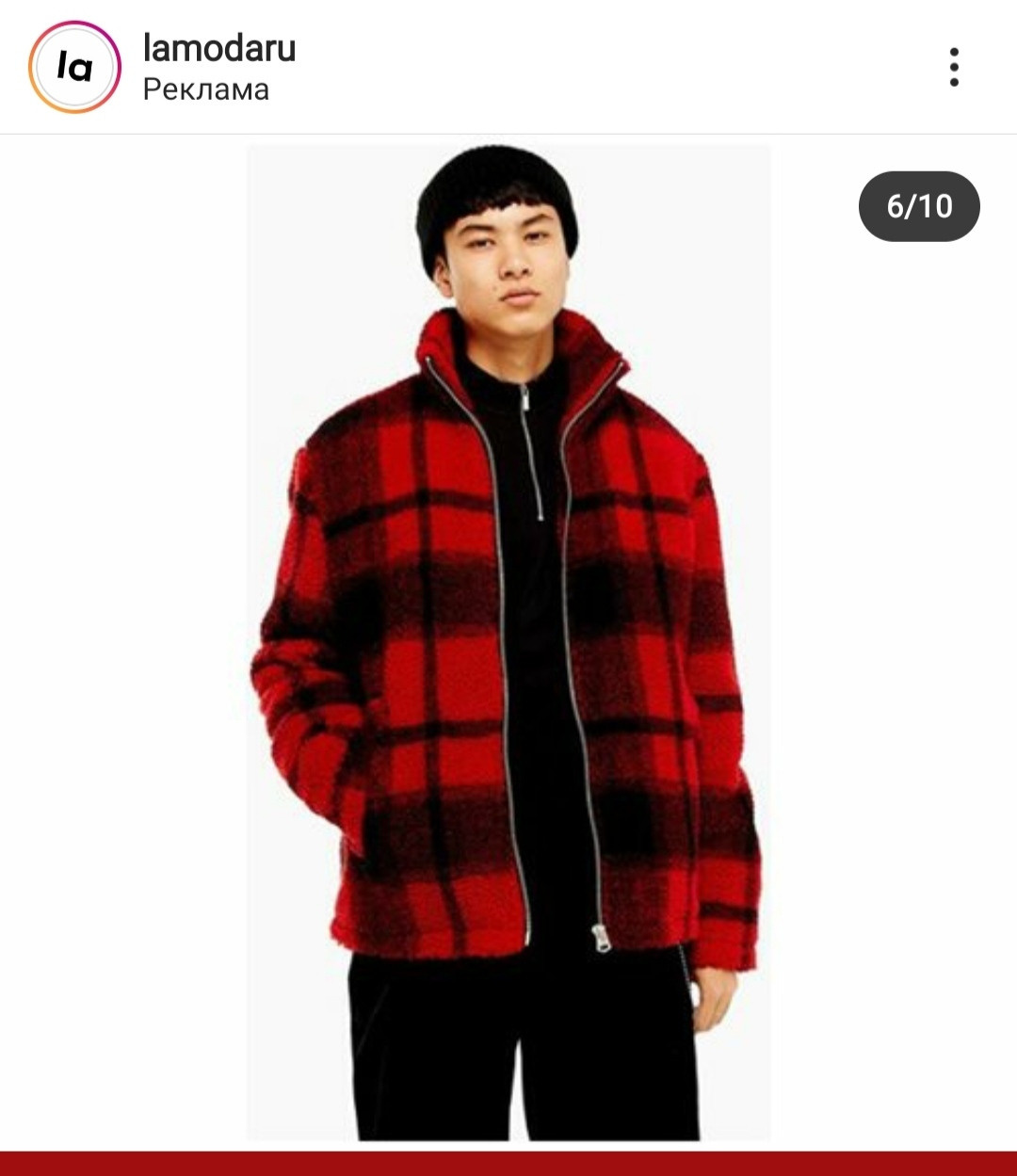Open the post overflow menu
The width and height of the screenshot is (1017, 1176).
(x=954, y=68)
